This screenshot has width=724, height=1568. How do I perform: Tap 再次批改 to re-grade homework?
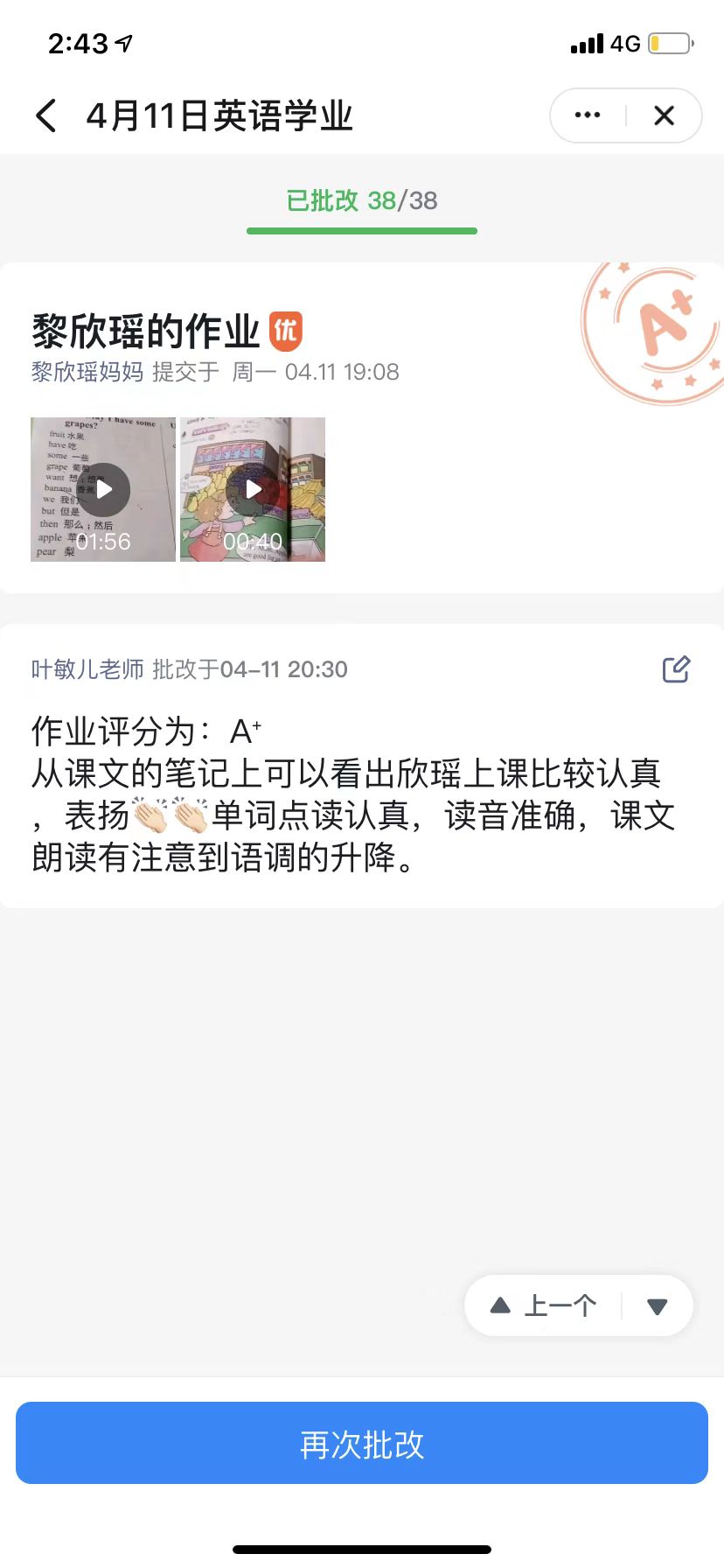[x=362, y=1443]
